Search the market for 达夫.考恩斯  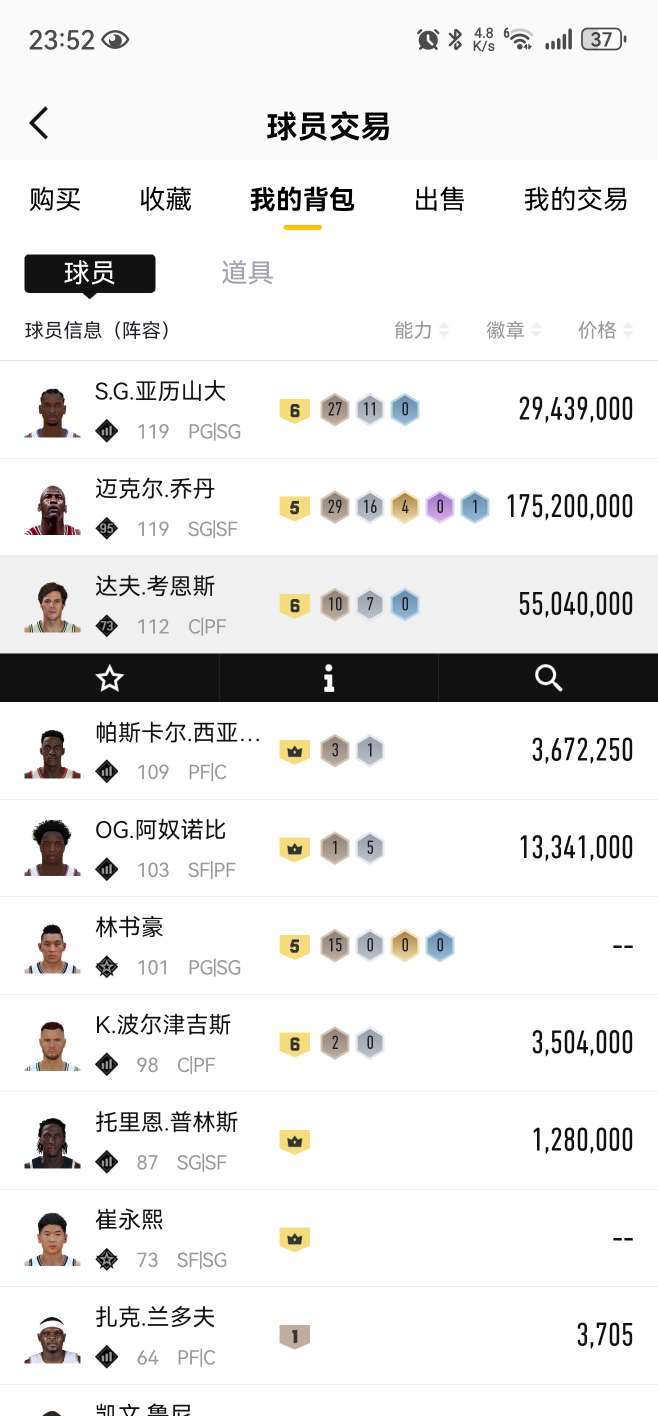click(548, 679)
